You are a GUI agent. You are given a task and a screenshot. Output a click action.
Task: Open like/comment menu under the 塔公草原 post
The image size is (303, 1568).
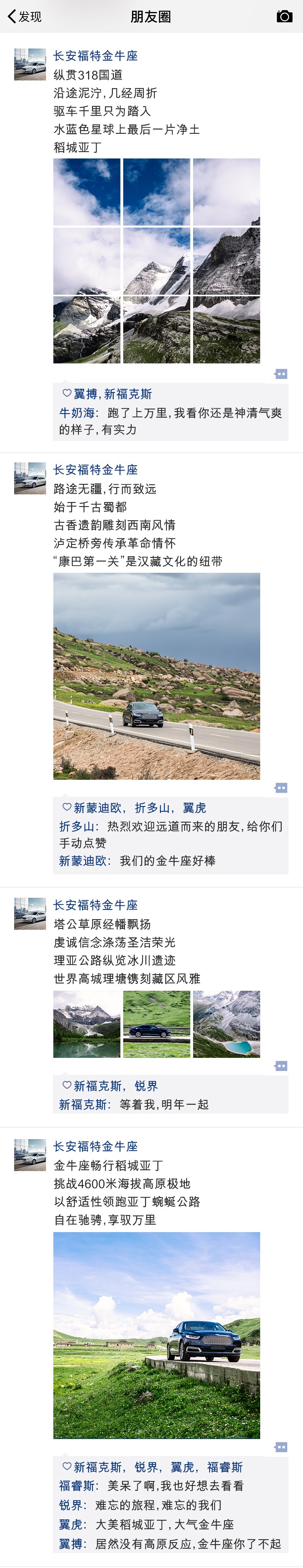(280, 1066)
